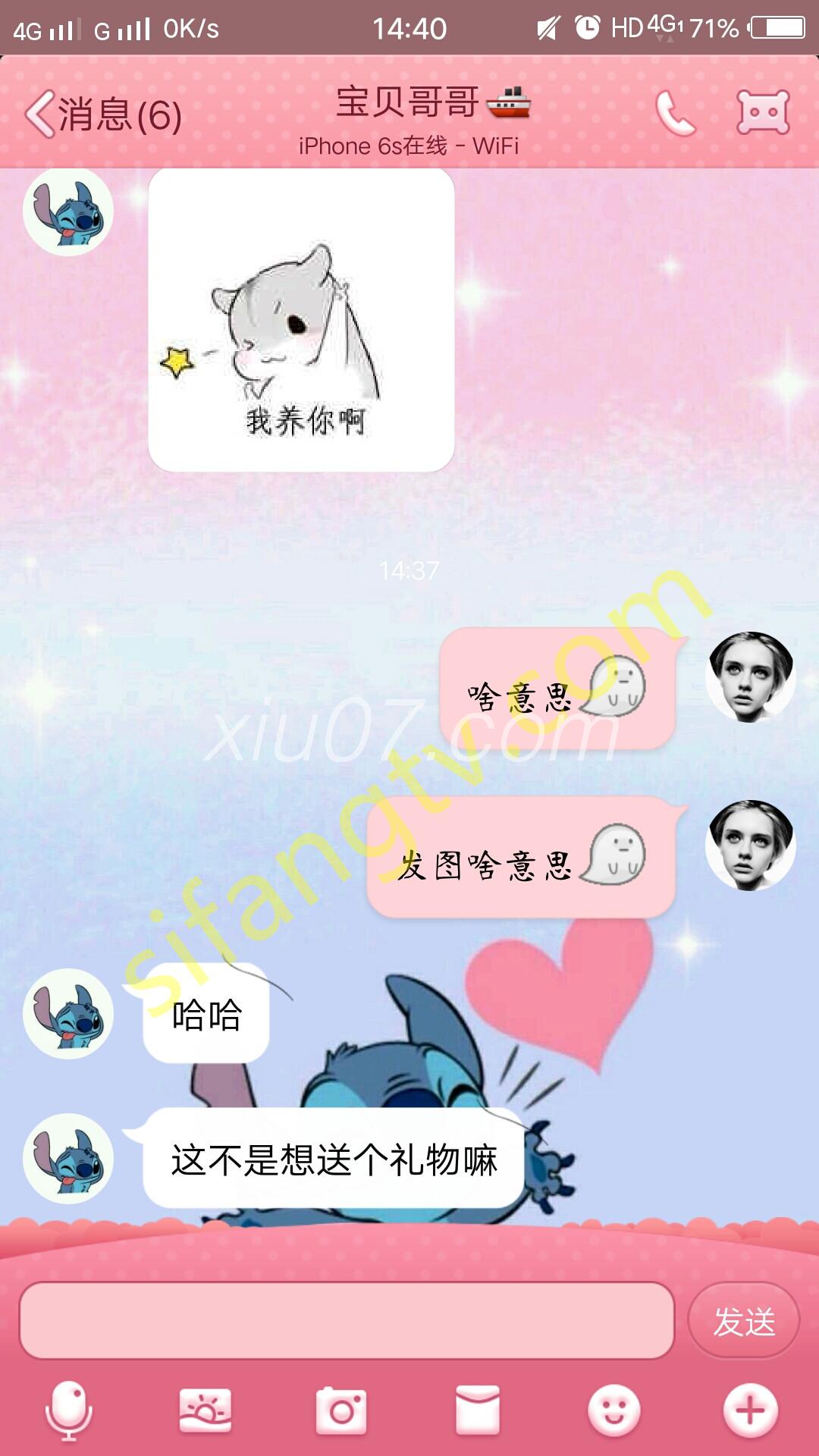Open the camera to take photo
This screenshot has height=1456, width=819.
click(x=341, y=1411)
